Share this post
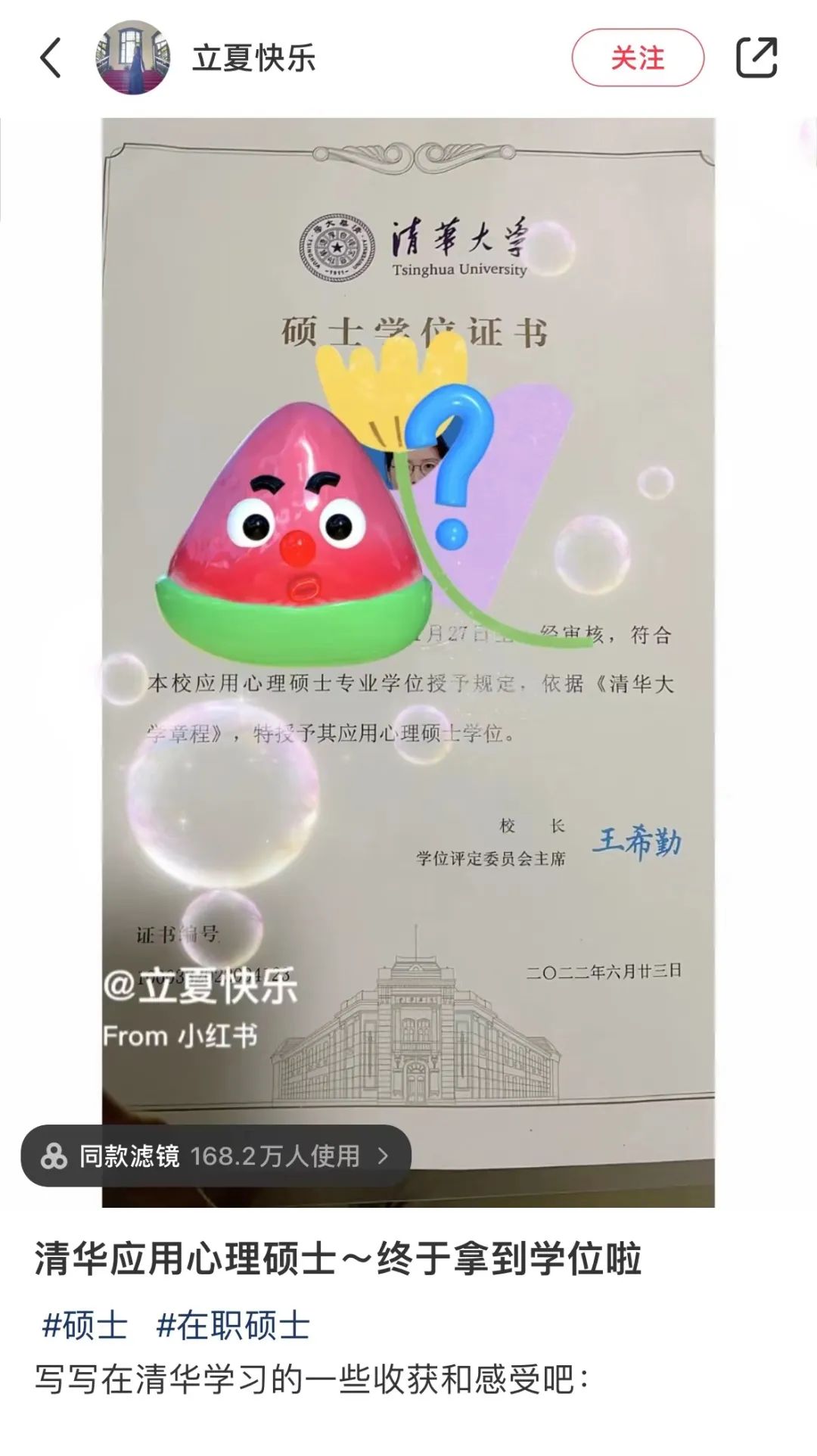 tap(756, 58)
